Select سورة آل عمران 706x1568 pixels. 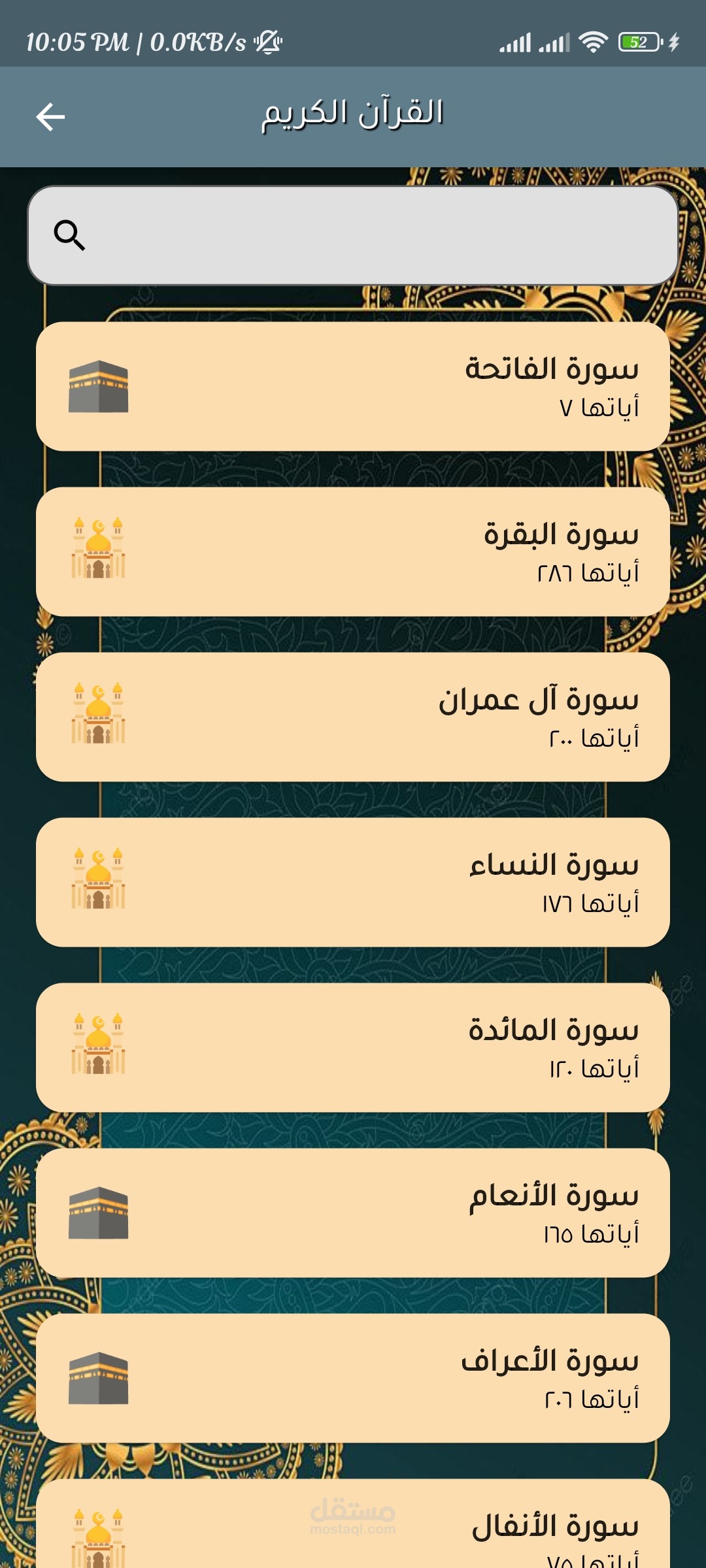(x=353, y=717)
